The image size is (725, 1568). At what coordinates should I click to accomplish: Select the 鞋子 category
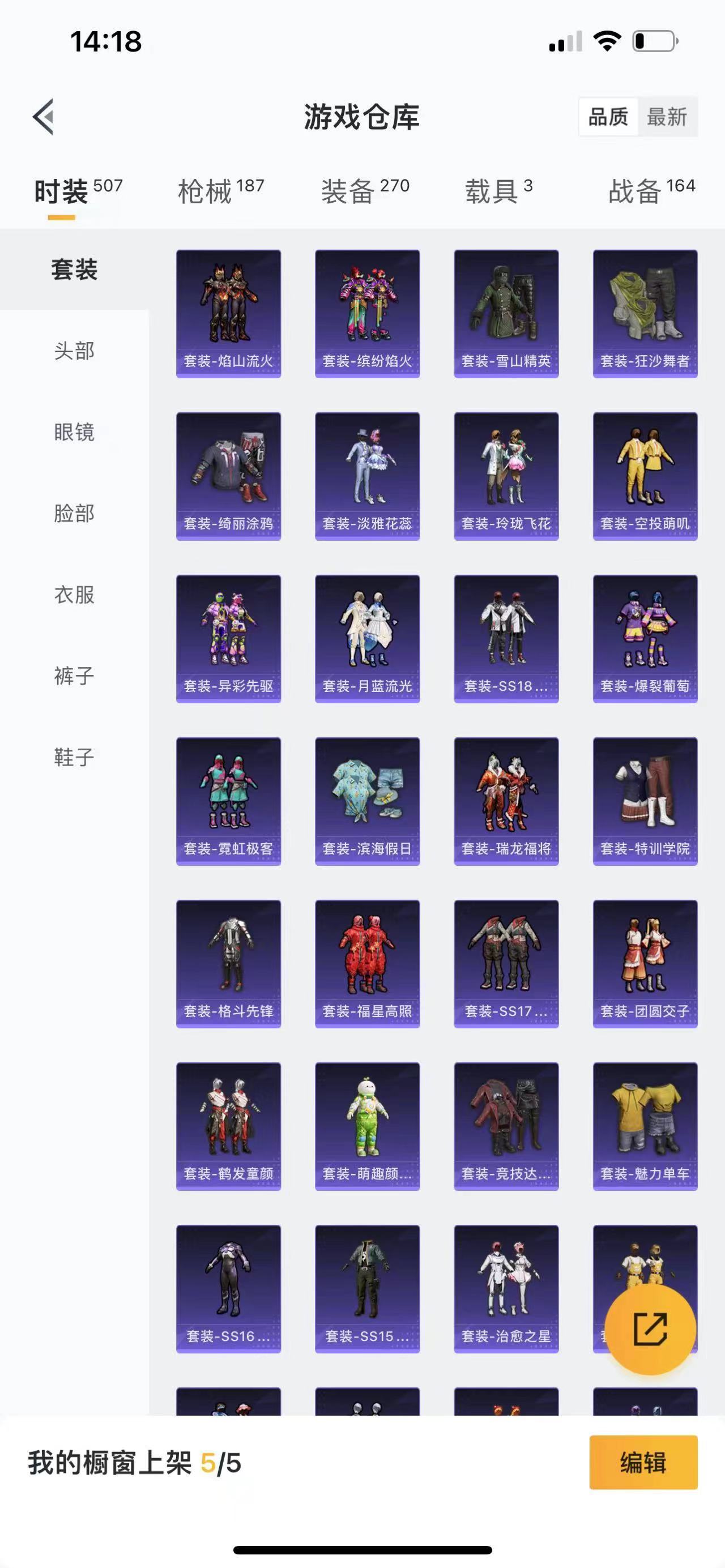(74, 757)
